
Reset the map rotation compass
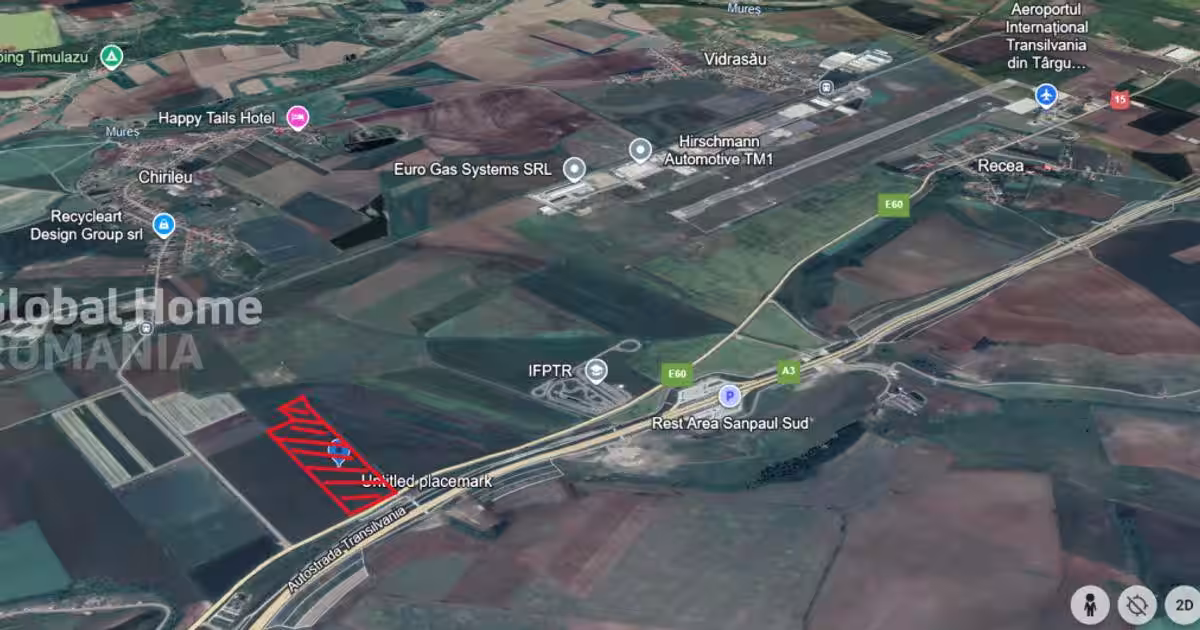pyautogui.click(x=1137, y=605)
